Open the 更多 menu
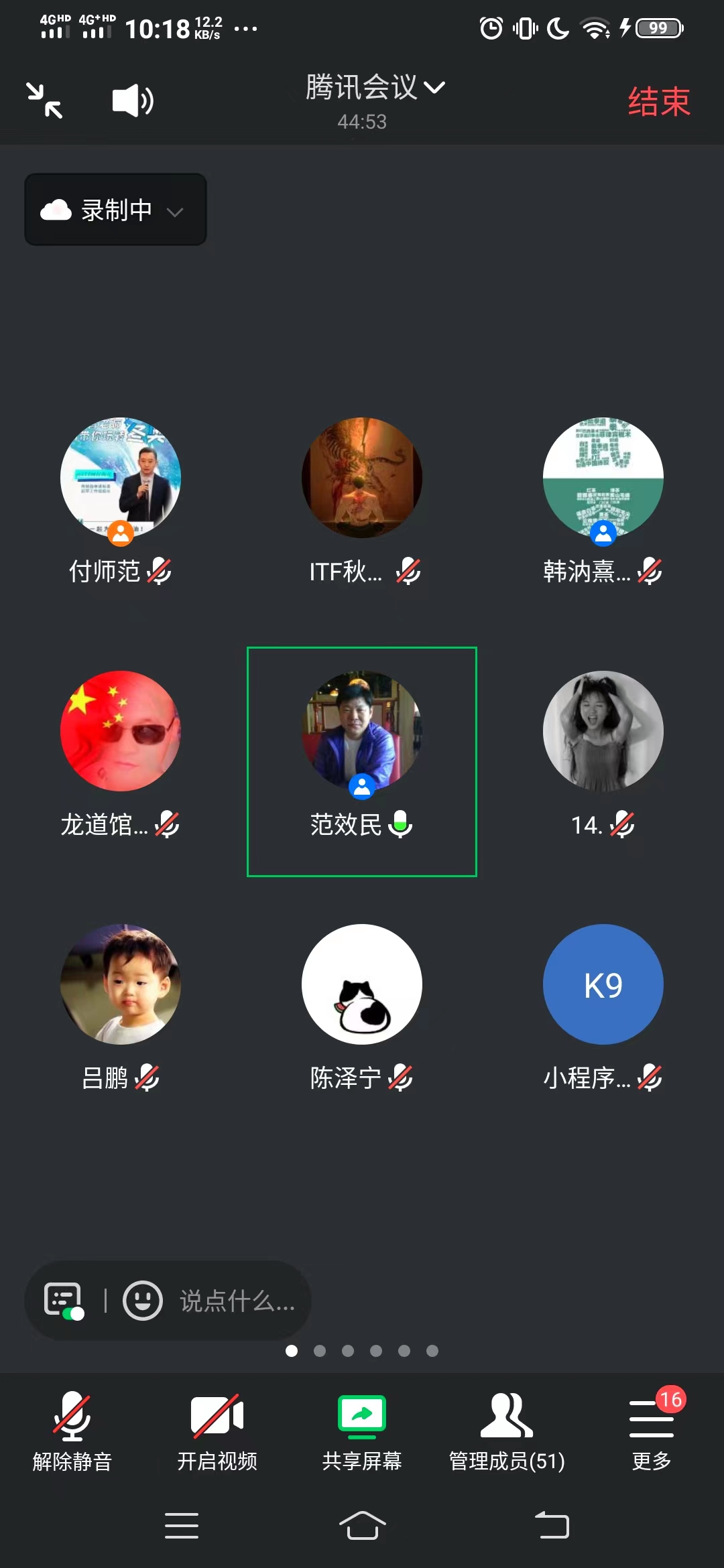The height and width of the screenshot is (1568, 724). pyautogui.click(x=652, y=1431)
